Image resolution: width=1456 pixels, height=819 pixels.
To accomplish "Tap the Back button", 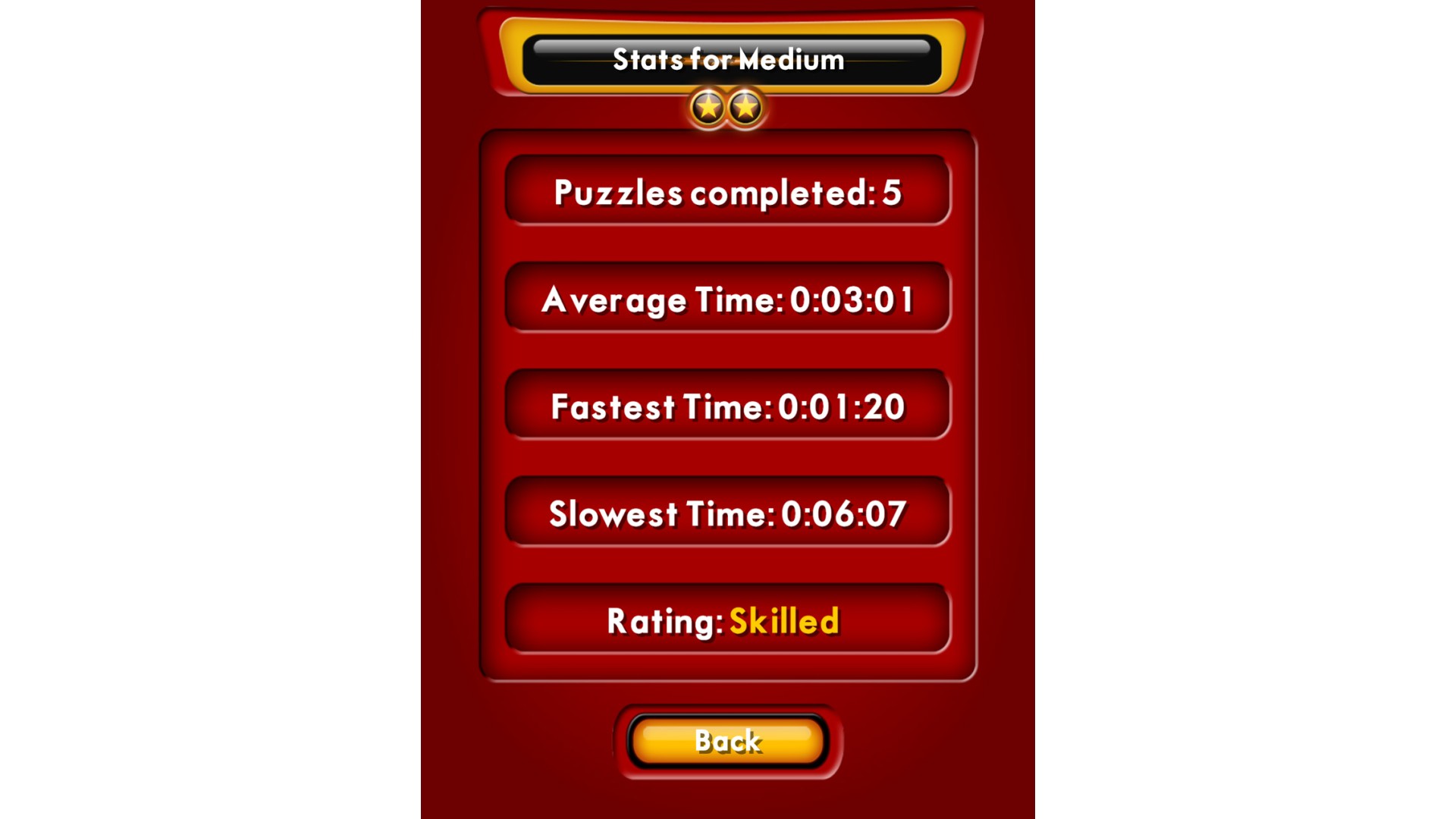I will 727,741.
